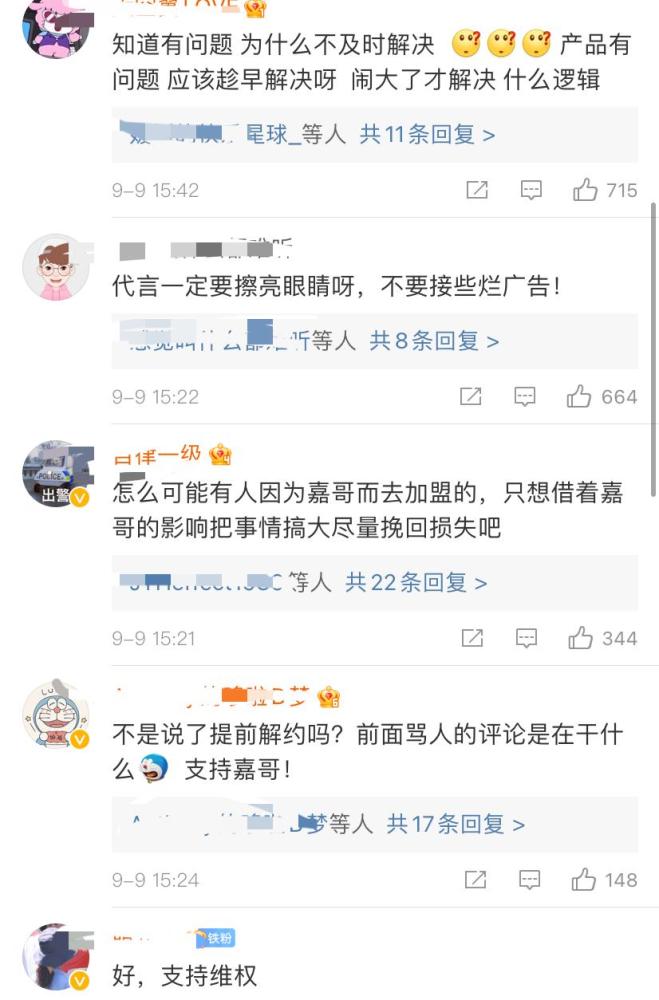Share the comment posted 9-9 15:24
The height and width of the screenshot is (1000, 659).
(x=476, y=880)
